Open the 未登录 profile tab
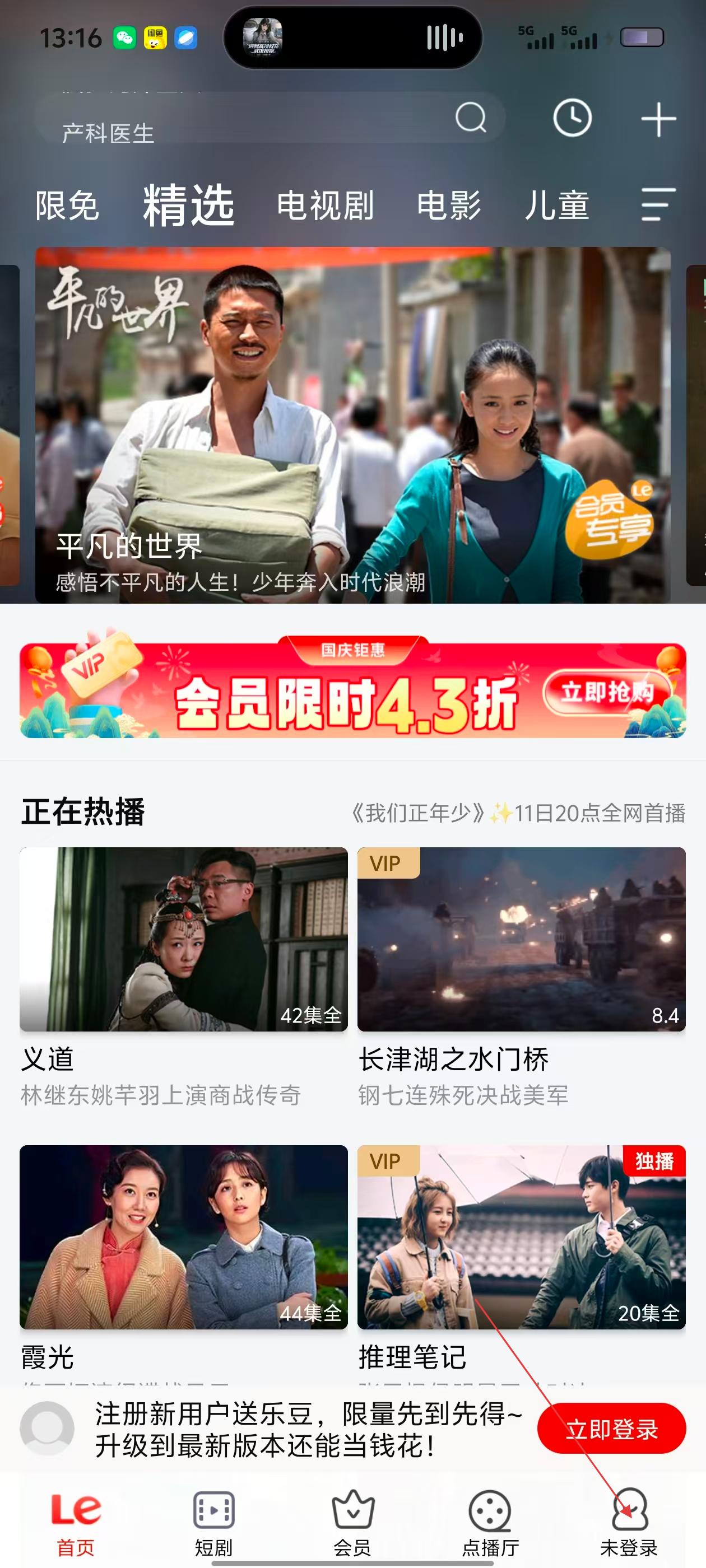Image resolution: width=706 pixels, height=1568 pixels. [x=629, y=1522]
